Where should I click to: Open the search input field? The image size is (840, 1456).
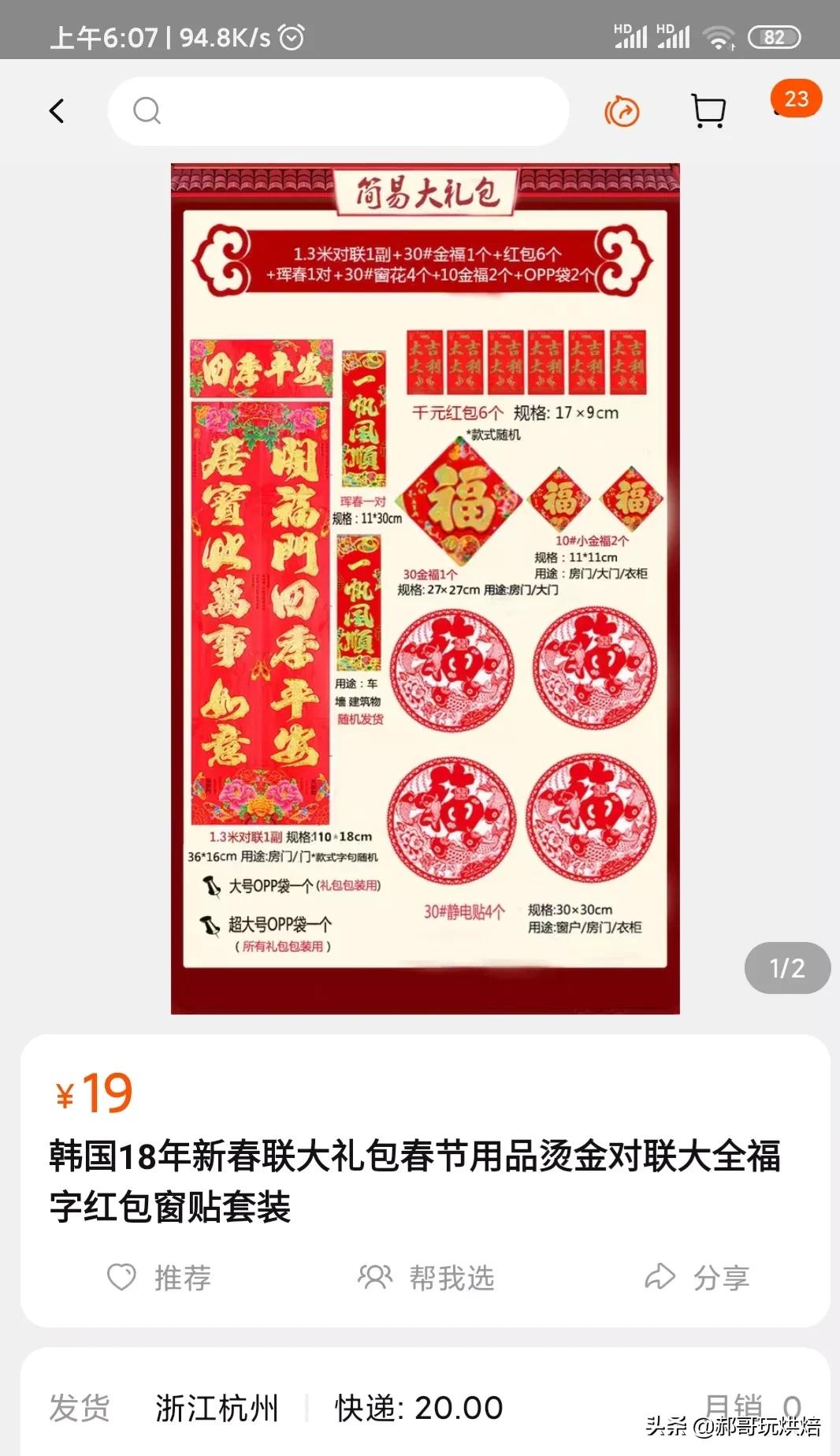tap(339, 111)
